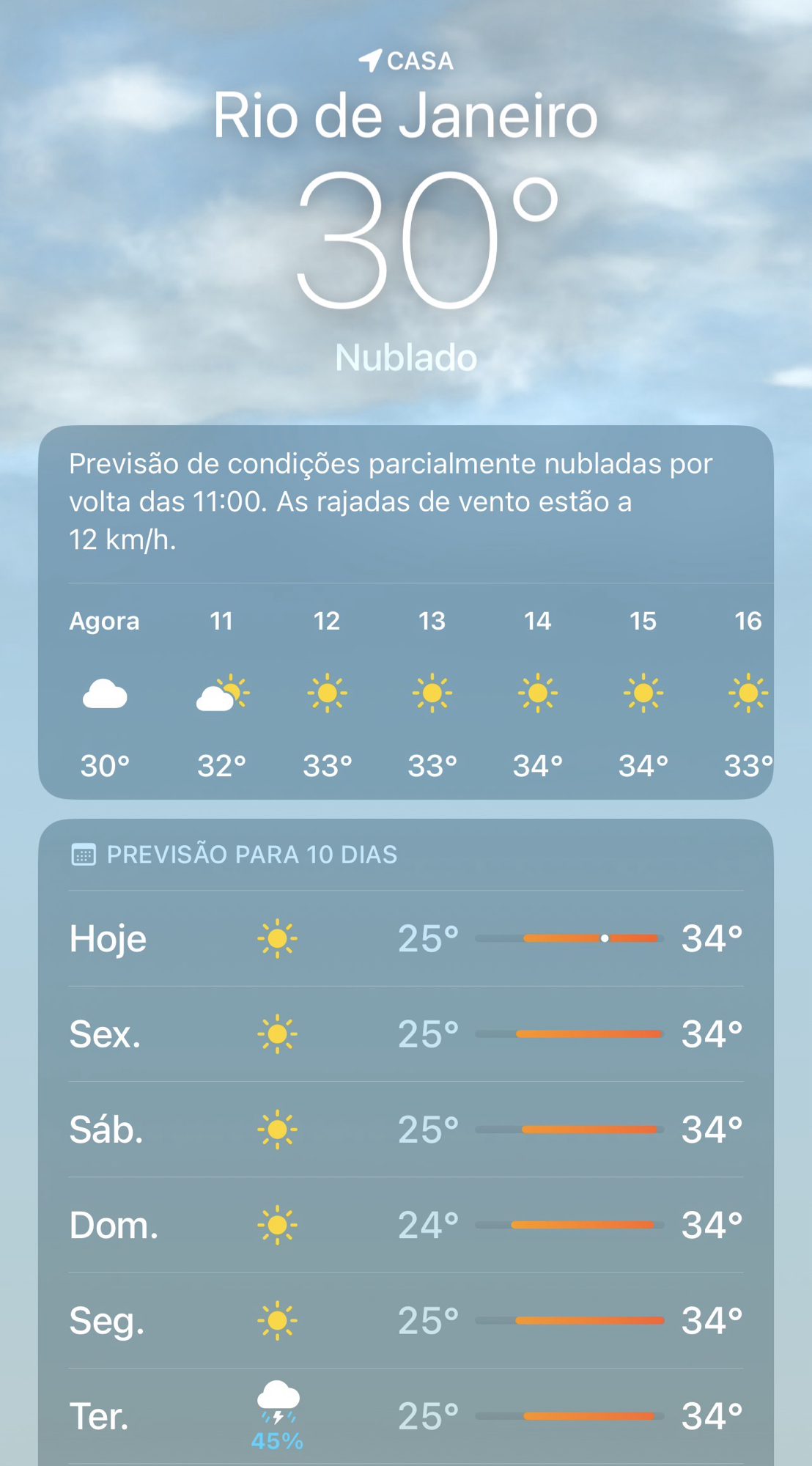Screen dimensions: 812x1466
Task: Tap the Seg. forecast row
Action: pyautogui.click(x=405, y=1320)
